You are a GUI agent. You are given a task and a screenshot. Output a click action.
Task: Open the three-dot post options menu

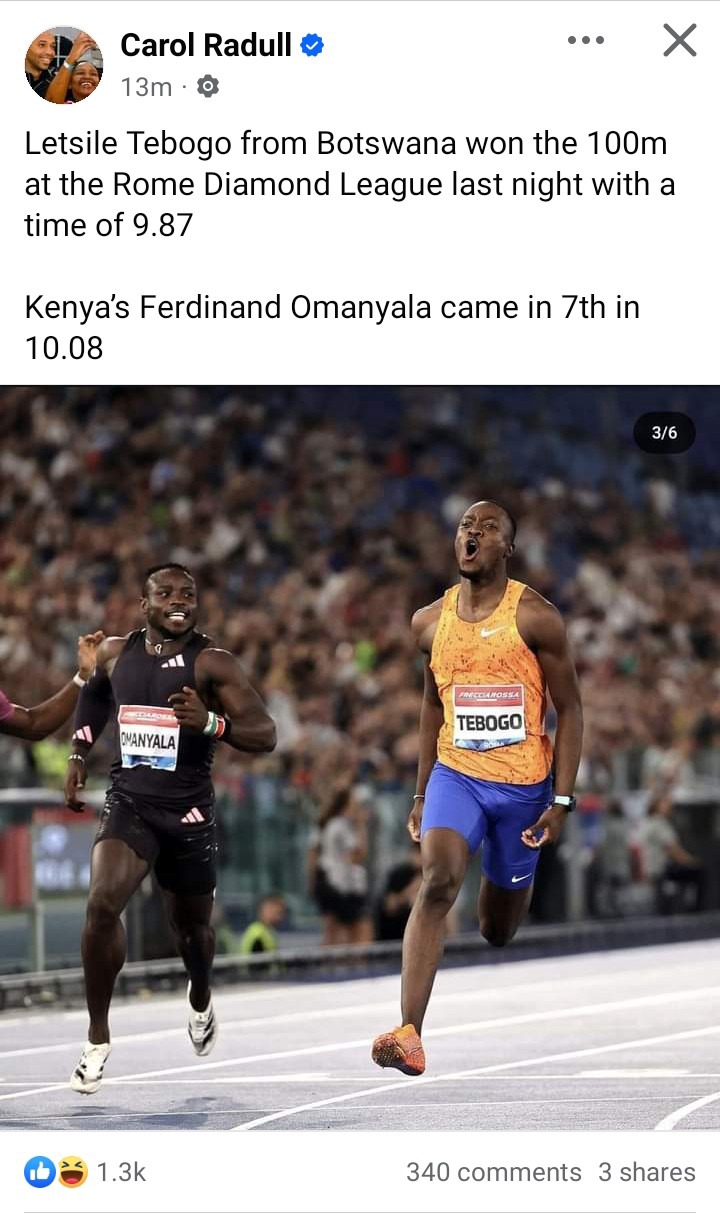[x=585, y=40]
